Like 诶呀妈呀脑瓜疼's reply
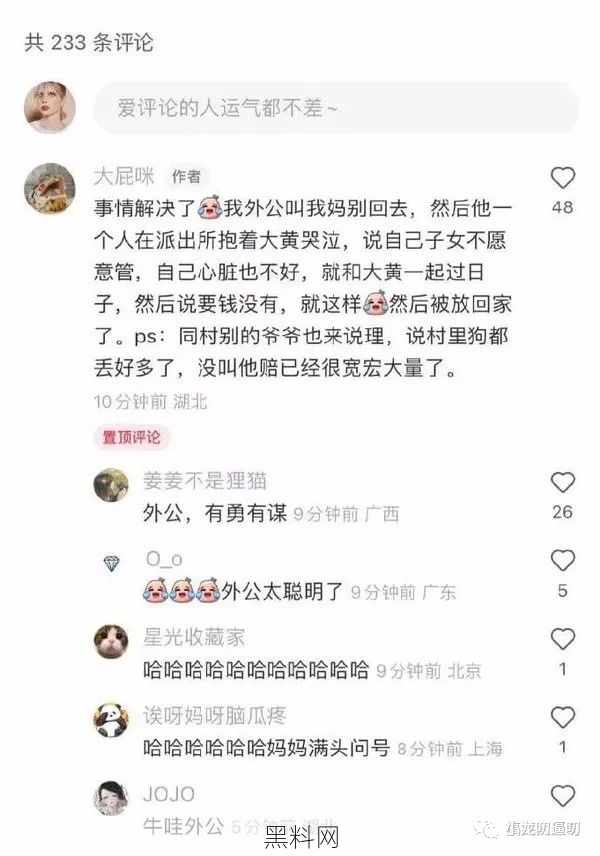This screenshot has height=856, width=600. point(563,717)
